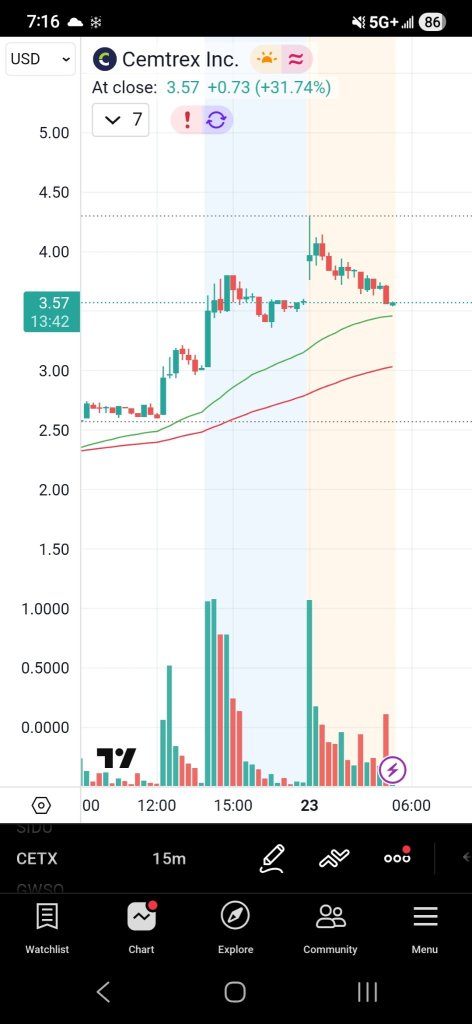This screenshot has height=1024, width=472.
Task: Tap the purple lightning flash button
Action: pos(392,770)
